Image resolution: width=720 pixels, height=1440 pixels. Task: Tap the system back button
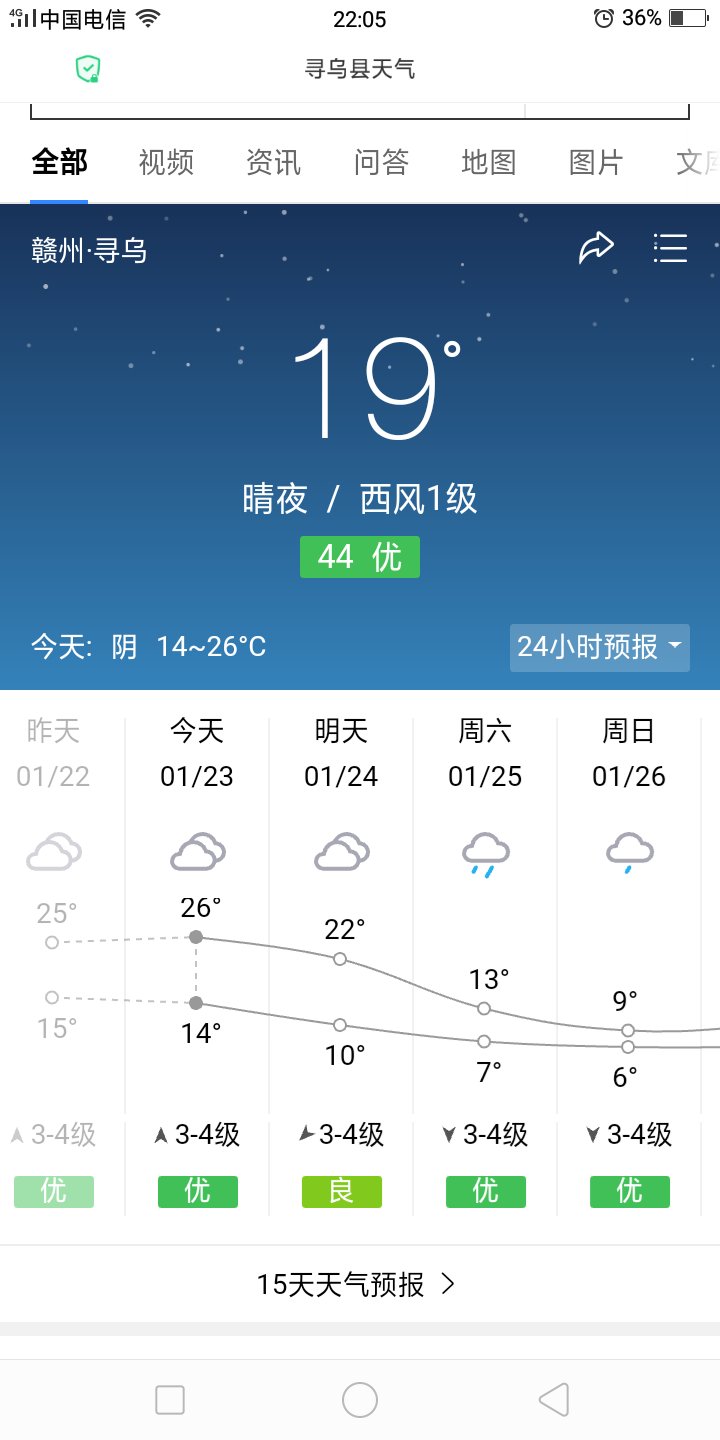click(552, 1399)
